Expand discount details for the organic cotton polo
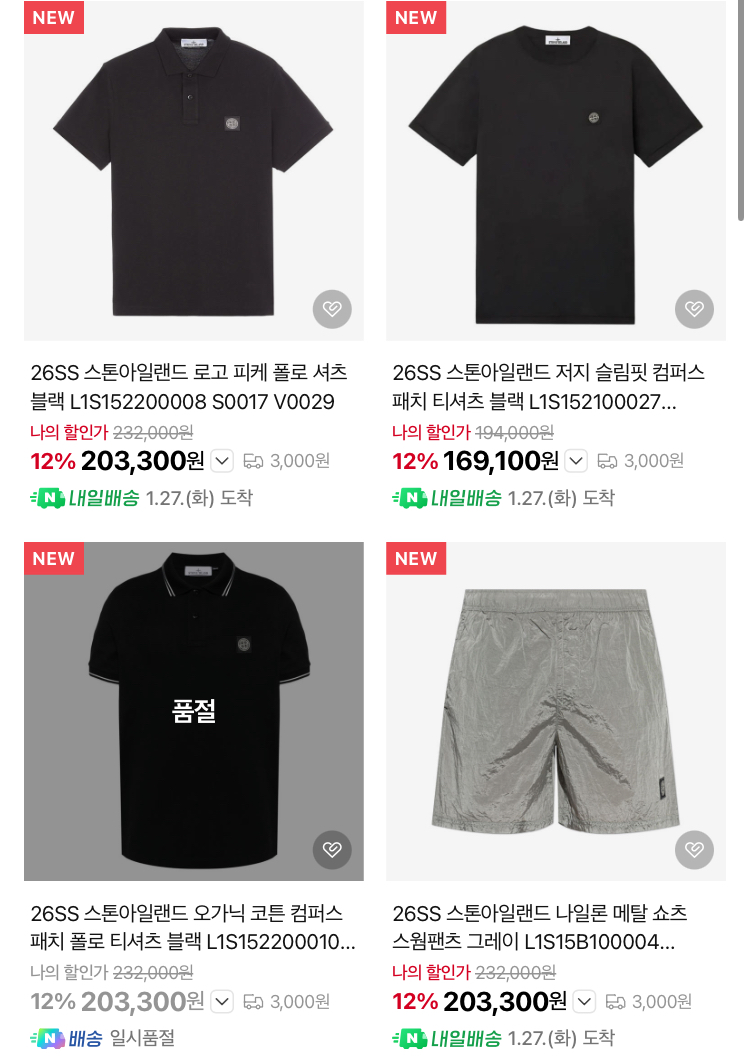The image size is (750, 1059). pyautogui.click(x=223, y=1001)
